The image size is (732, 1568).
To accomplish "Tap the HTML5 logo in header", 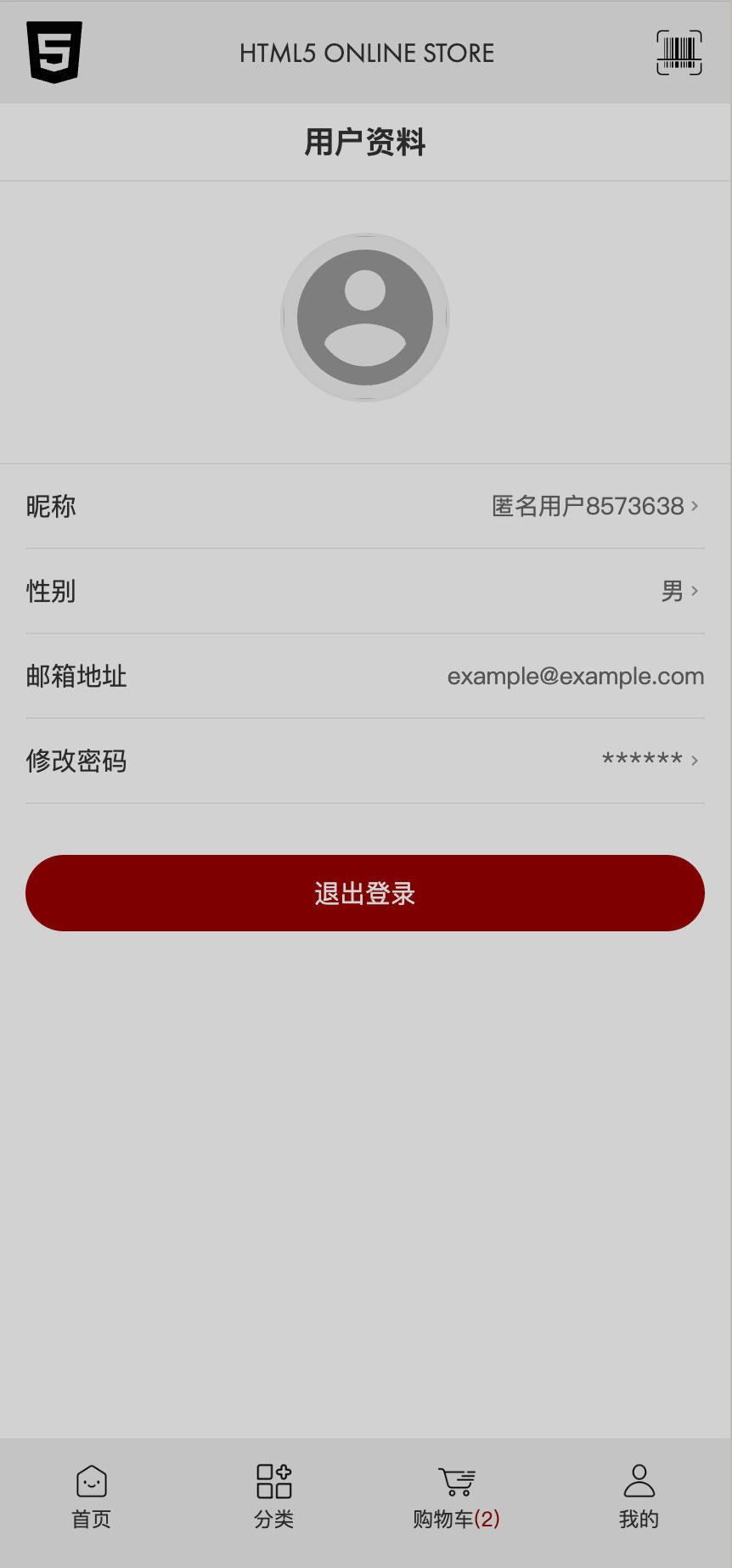I will click(x=54, y=53).
